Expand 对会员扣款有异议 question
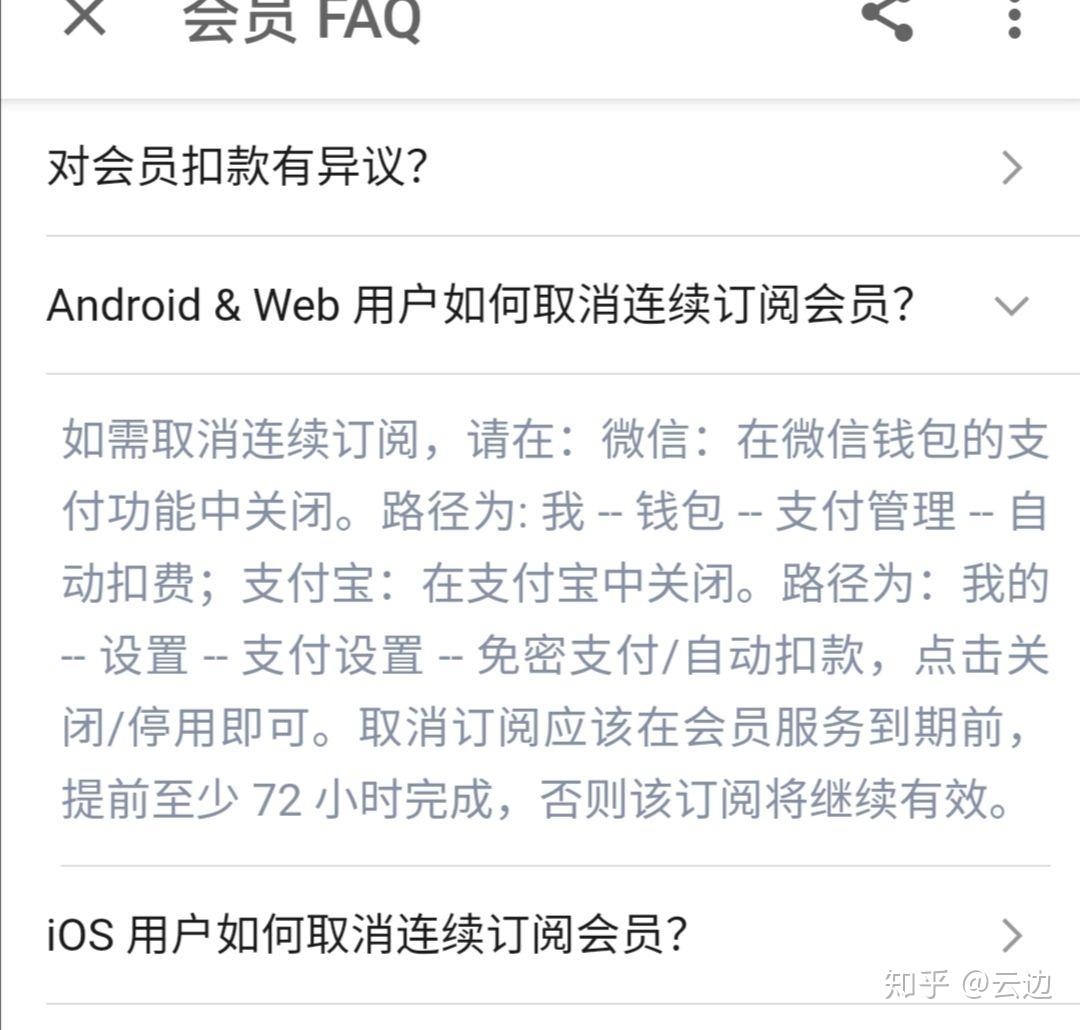The width and height of the screenshot is (1080, 1030). pyautogui.click(x=538, y=168)
